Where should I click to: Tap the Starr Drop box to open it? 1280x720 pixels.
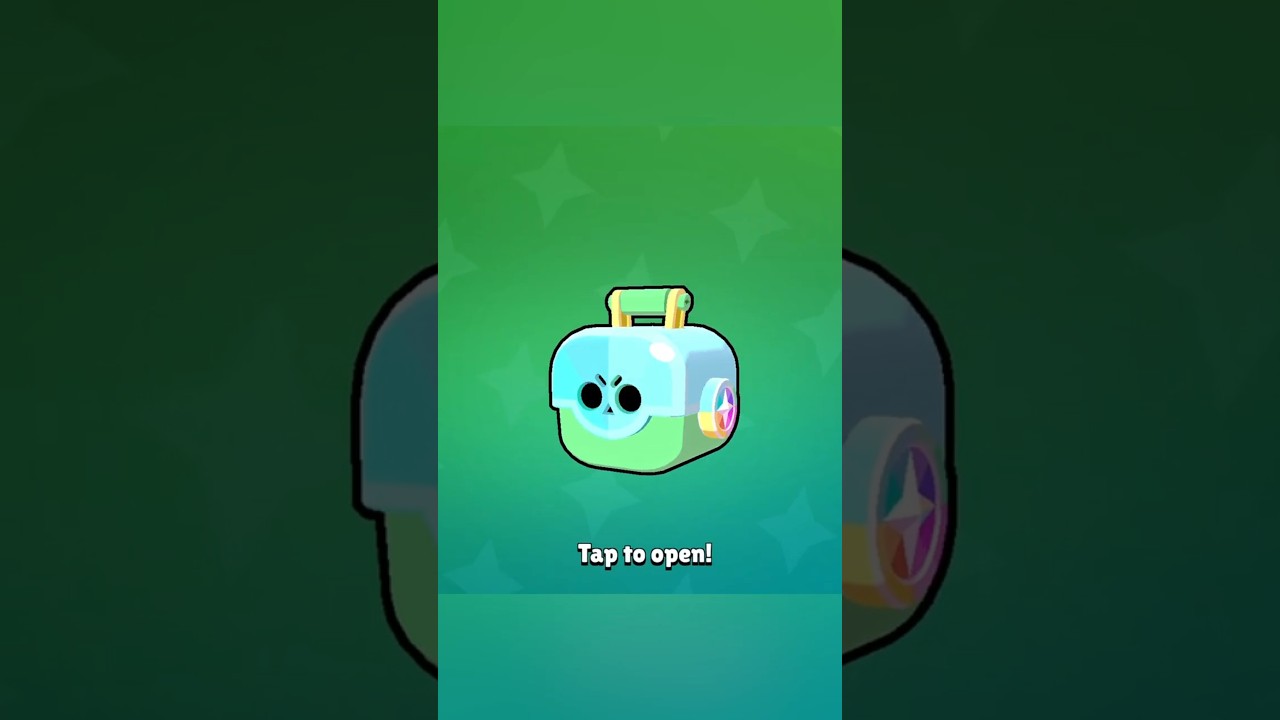pos(643,395)
